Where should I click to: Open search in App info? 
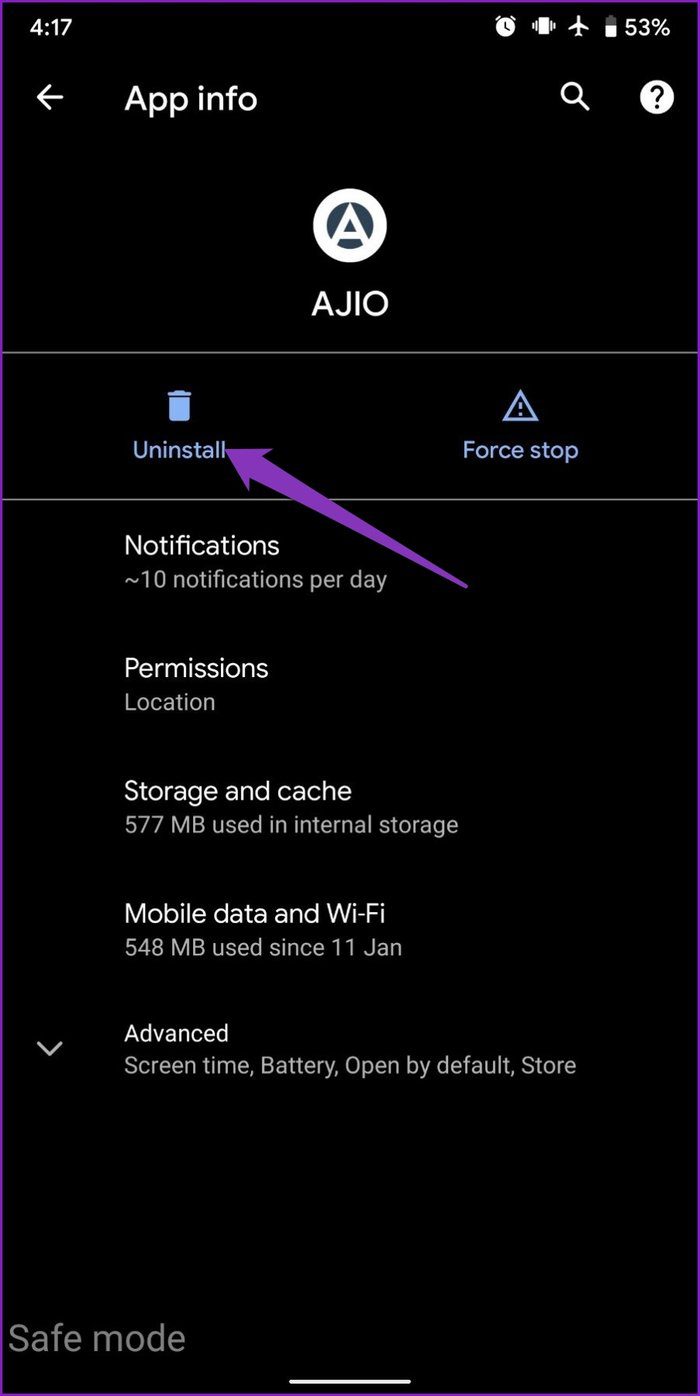(x=575, y=97)
